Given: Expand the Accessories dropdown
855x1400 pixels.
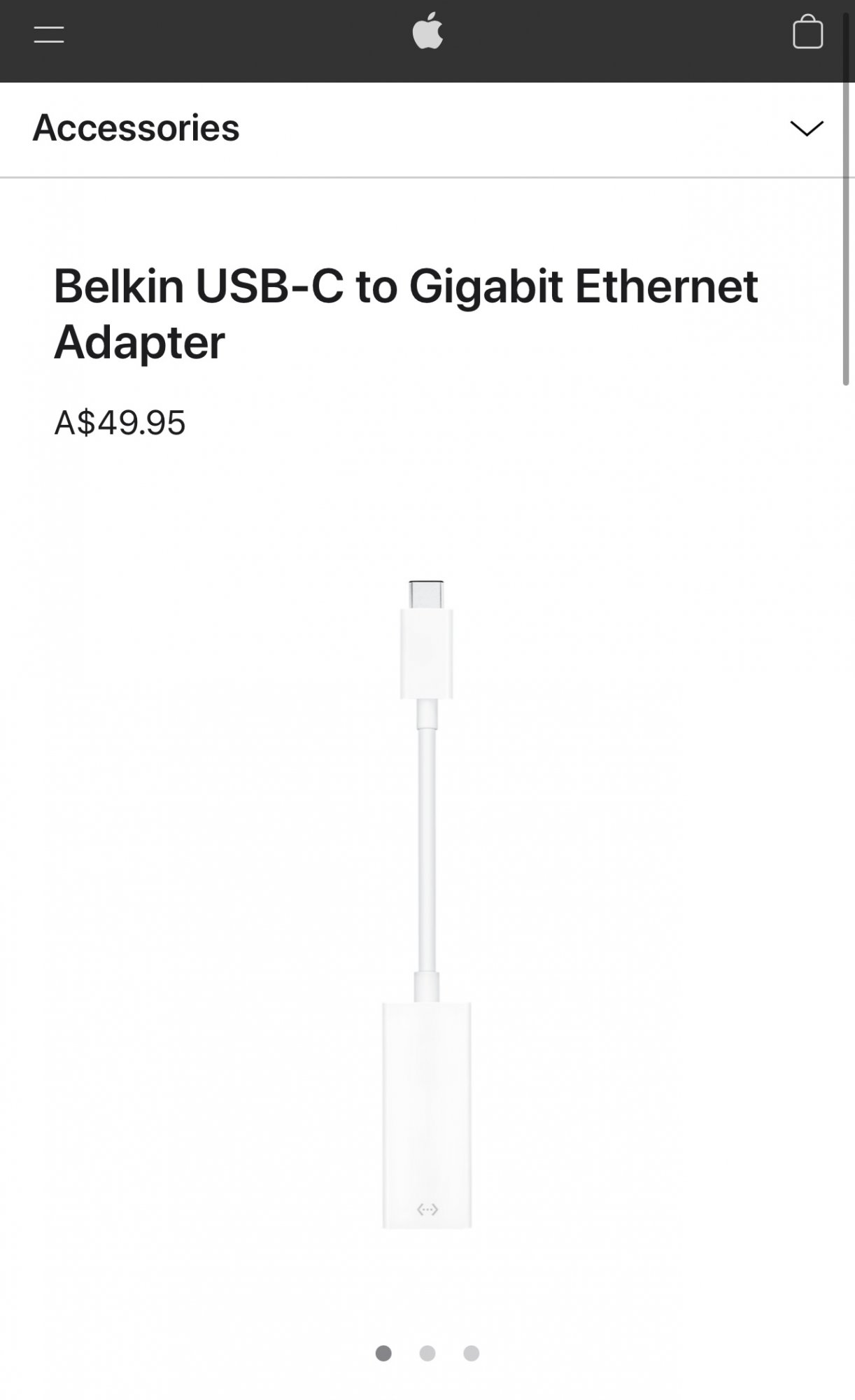Looking at the screenshot, I should (806, 128).
